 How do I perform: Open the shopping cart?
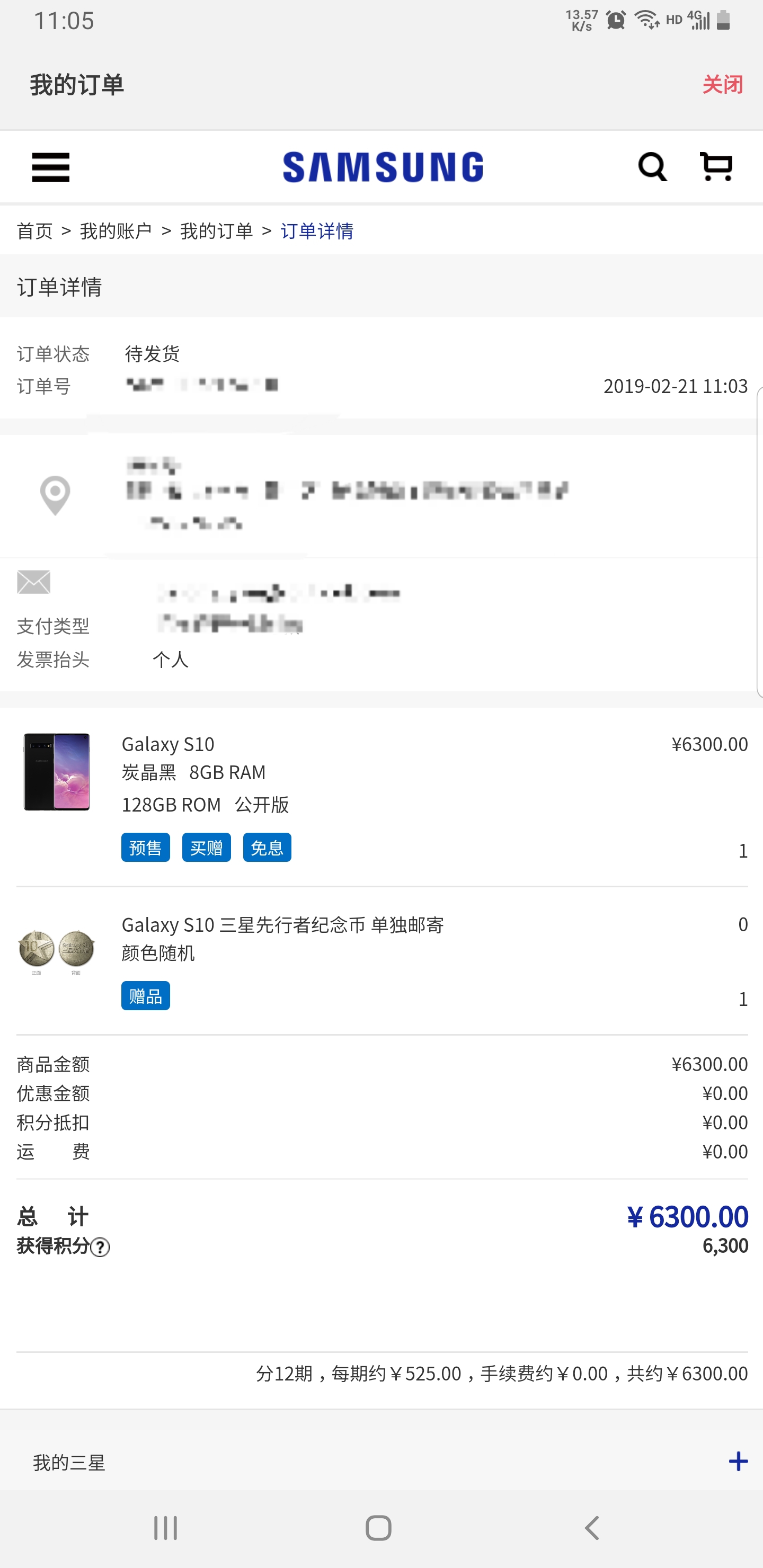716,167
